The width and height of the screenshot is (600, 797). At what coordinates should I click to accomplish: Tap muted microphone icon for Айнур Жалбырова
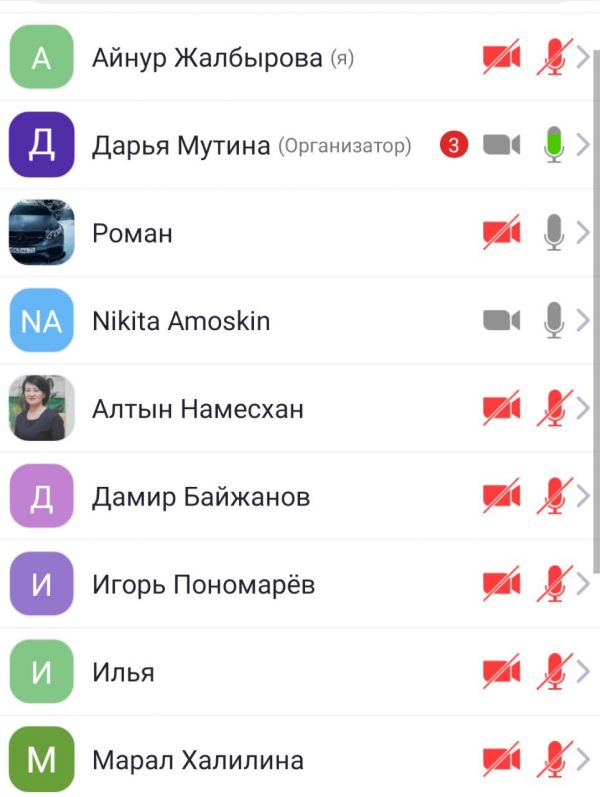[552, 58]
